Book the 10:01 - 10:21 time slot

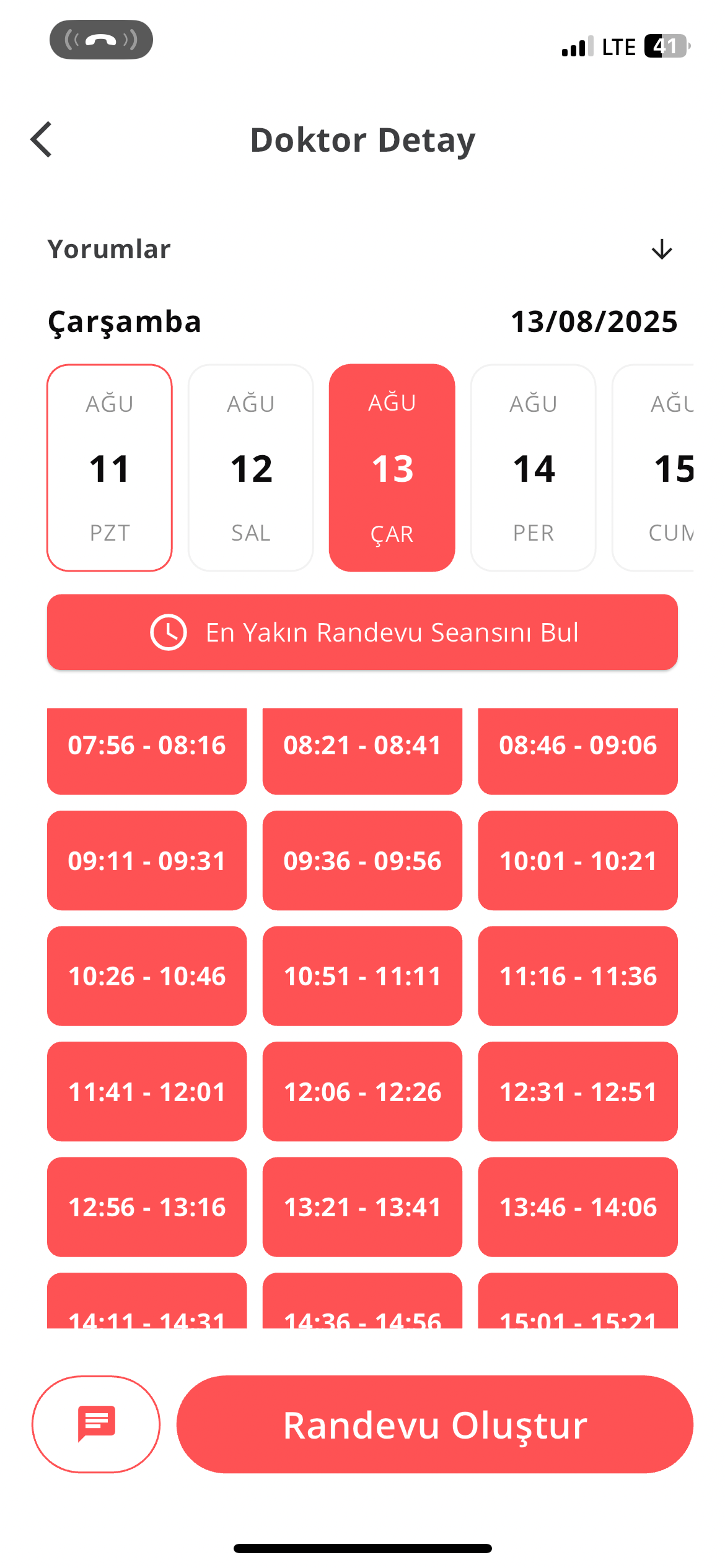click(578, 861)
